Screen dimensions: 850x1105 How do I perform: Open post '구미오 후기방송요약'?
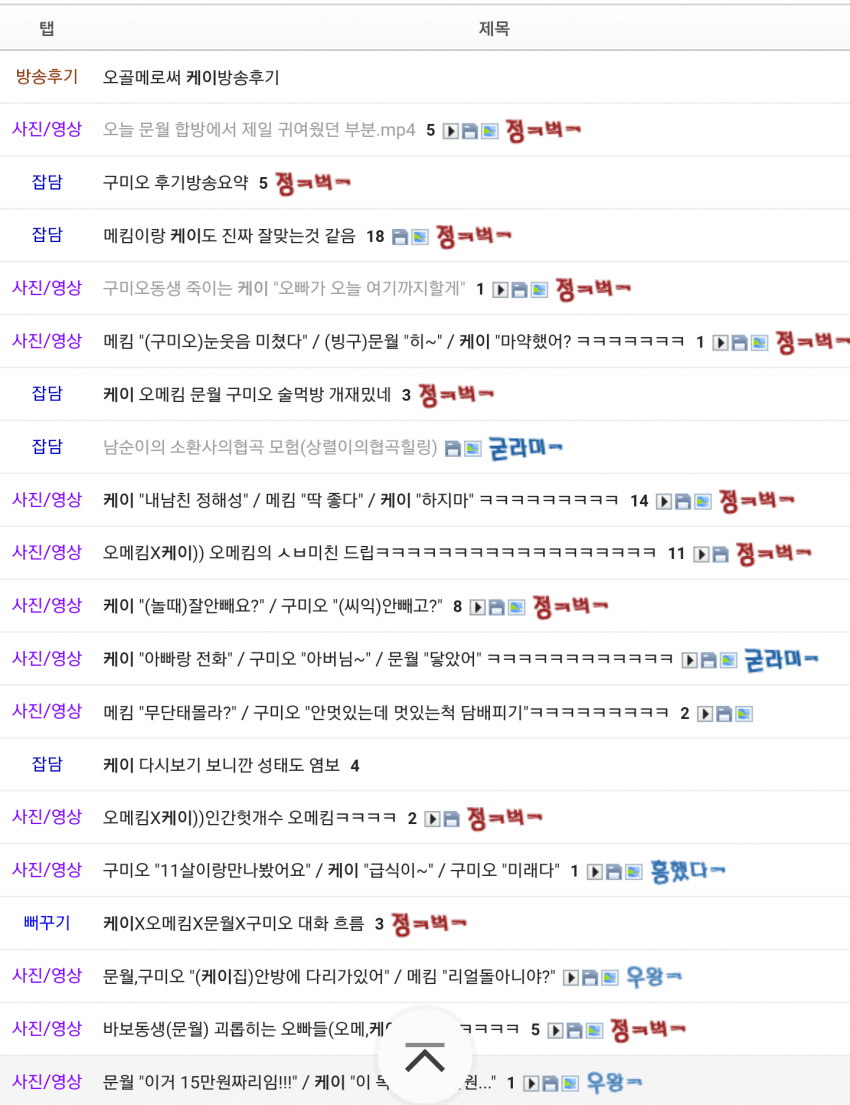tap(175, 183)
